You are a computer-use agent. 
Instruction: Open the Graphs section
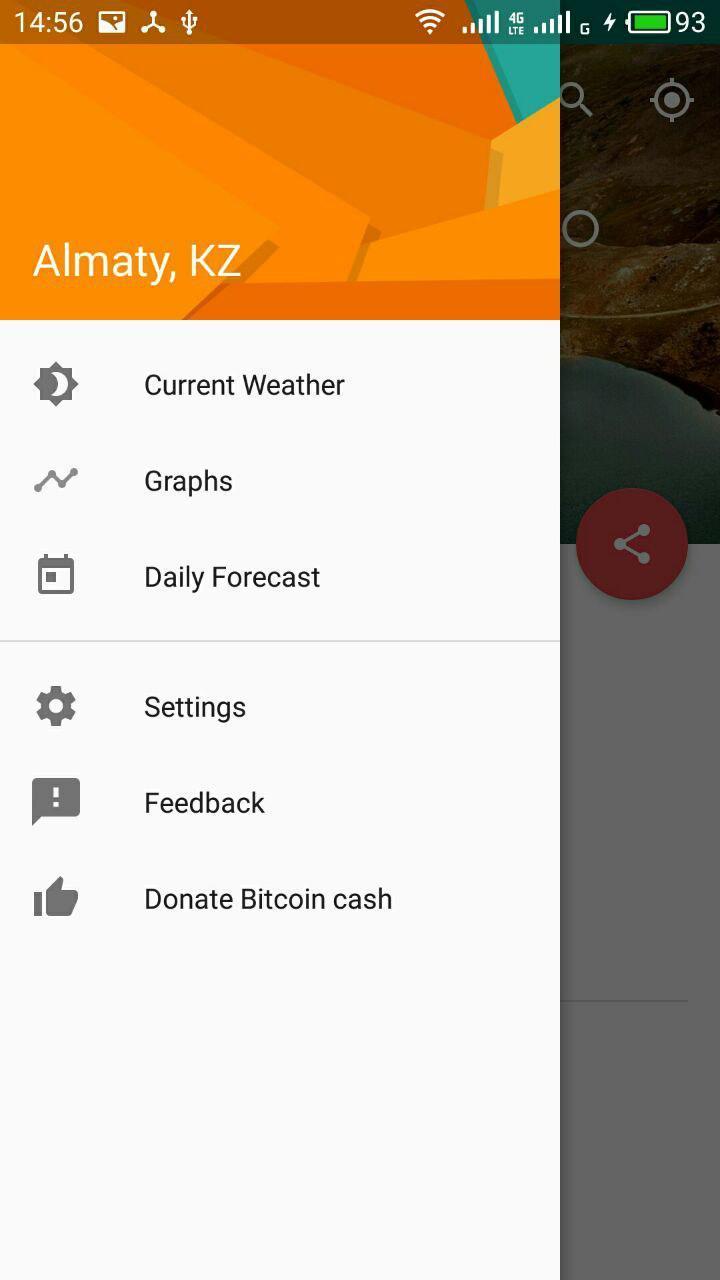188,481
